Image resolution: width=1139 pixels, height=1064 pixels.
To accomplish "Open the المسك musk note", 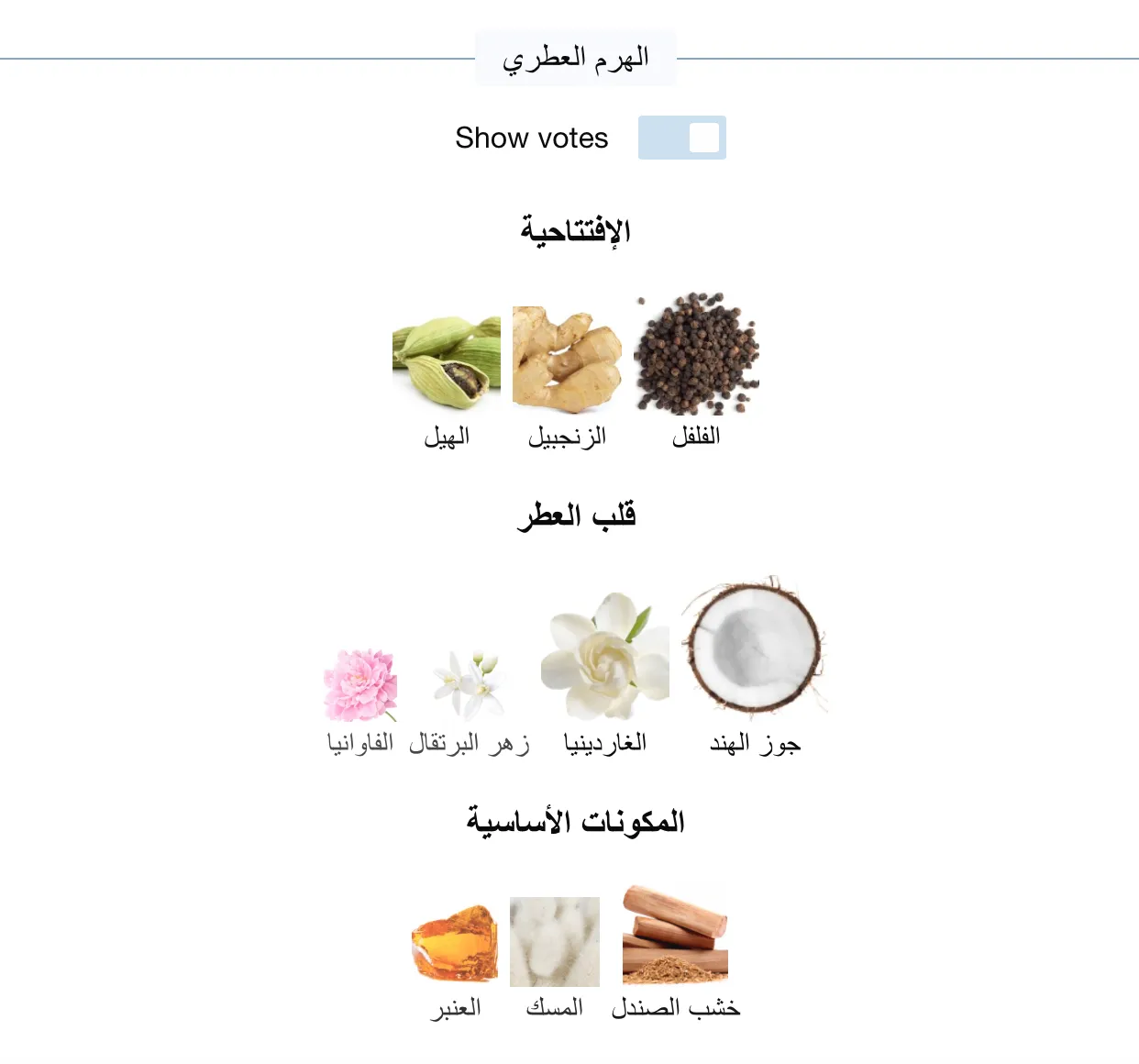I will [x=555, y=942].
